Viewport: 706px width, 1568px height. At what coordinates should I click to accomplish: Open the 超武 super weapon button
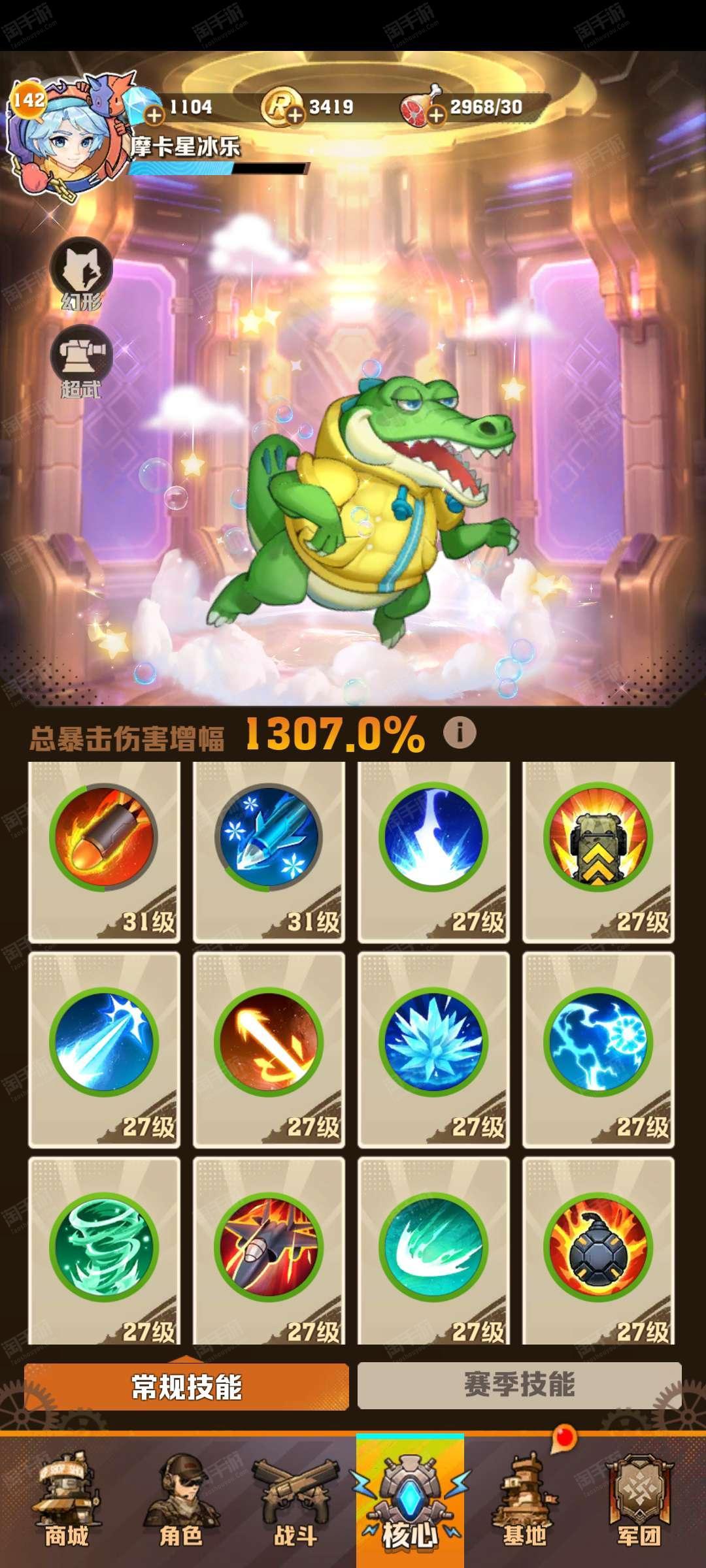(82, 361)
